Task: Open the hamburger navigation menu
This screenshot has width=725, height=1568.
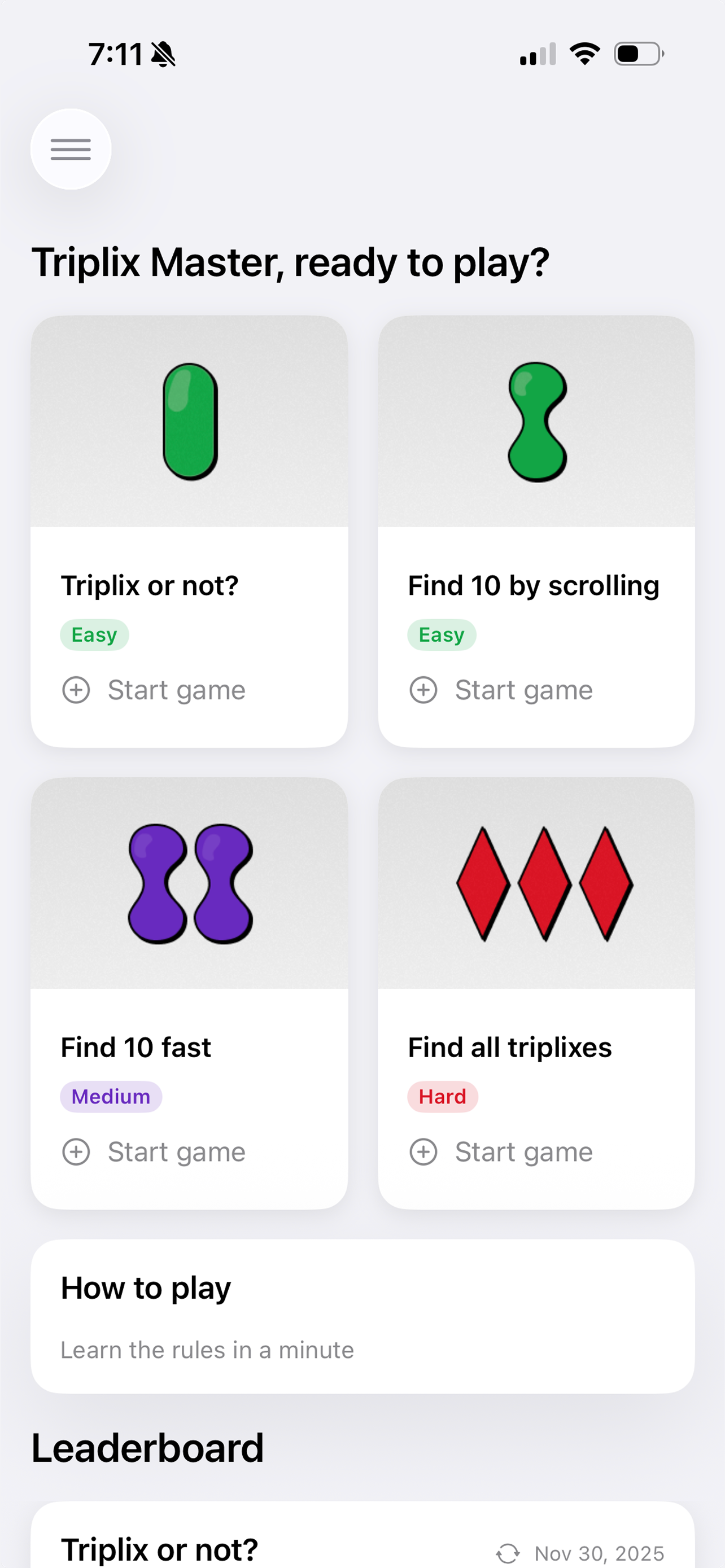Action: tap(71, 149)
